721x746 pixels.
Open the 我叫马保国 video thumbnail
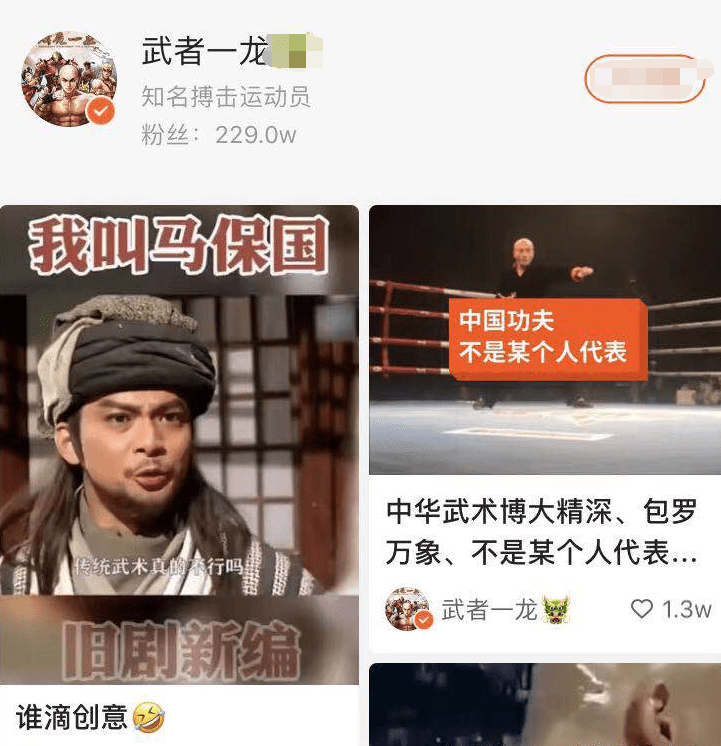tap(180, 430)
